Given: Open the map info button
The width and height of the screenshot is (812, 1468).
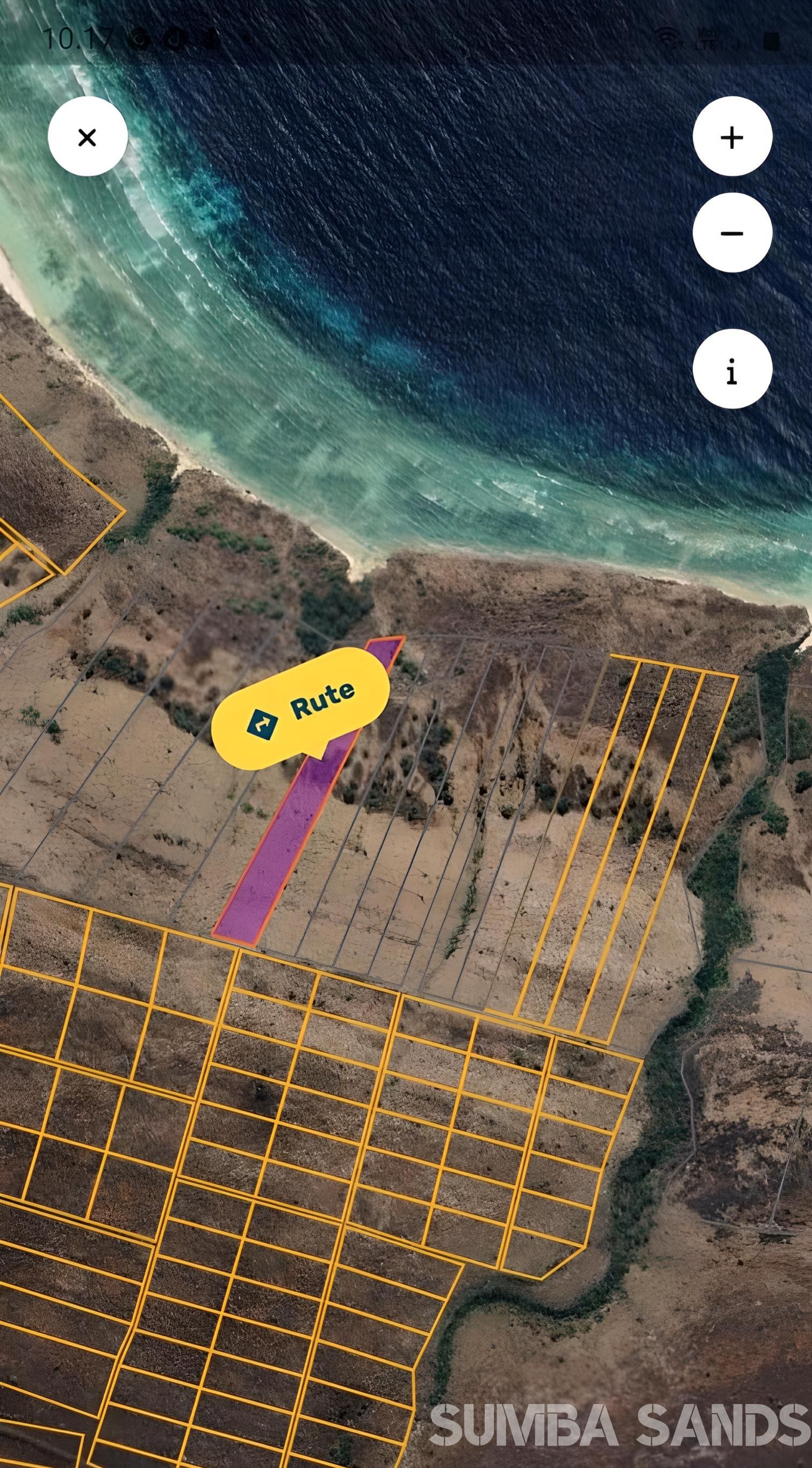Looking at the screenshot, I should coord(732,369).
